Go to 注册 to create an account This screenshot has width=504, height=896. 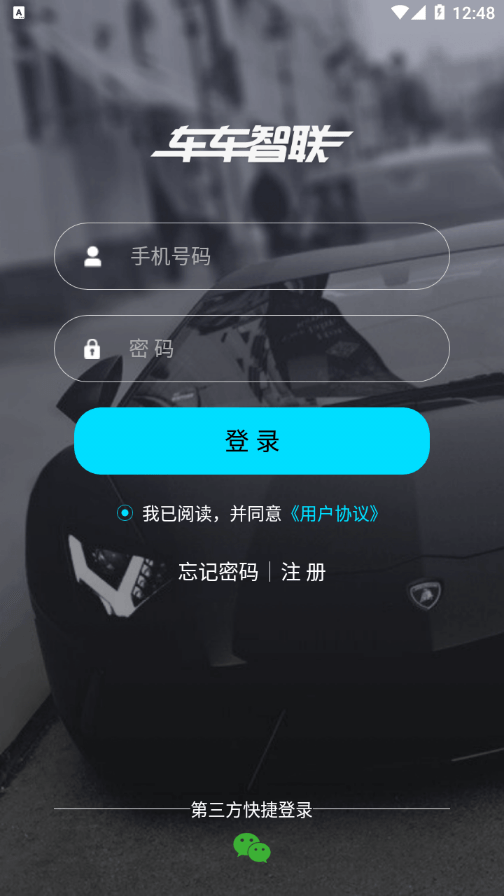[x=303, y=571]
